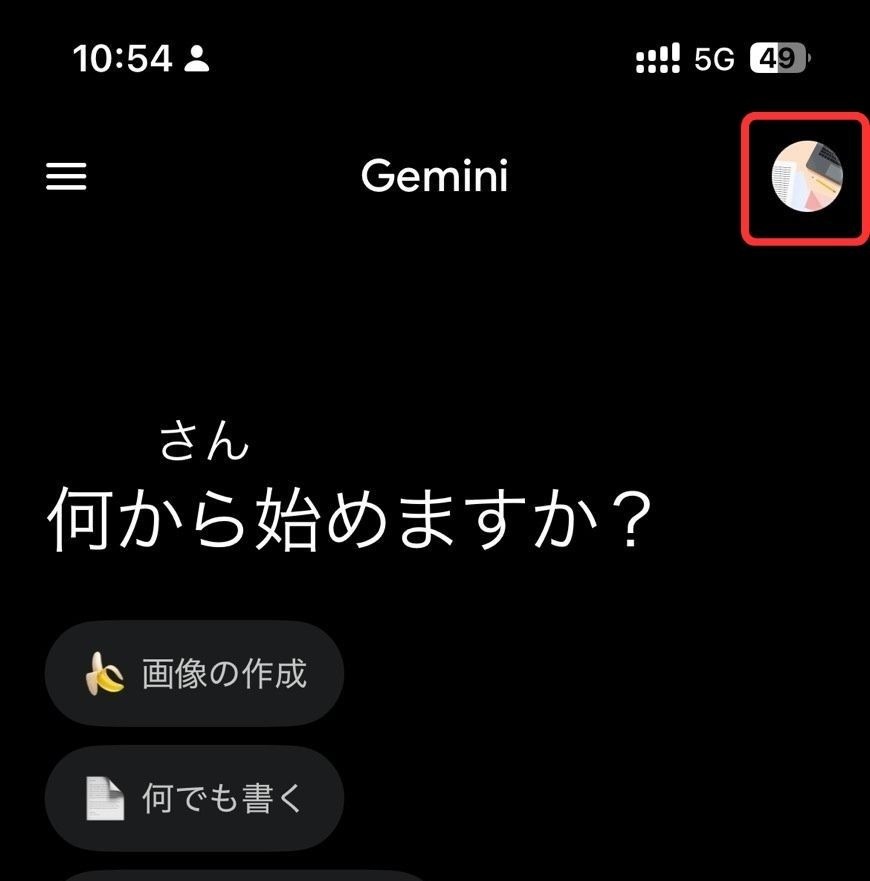870x881 pixels.
Task: Open the account profile avatar
Action: point(806,177)
